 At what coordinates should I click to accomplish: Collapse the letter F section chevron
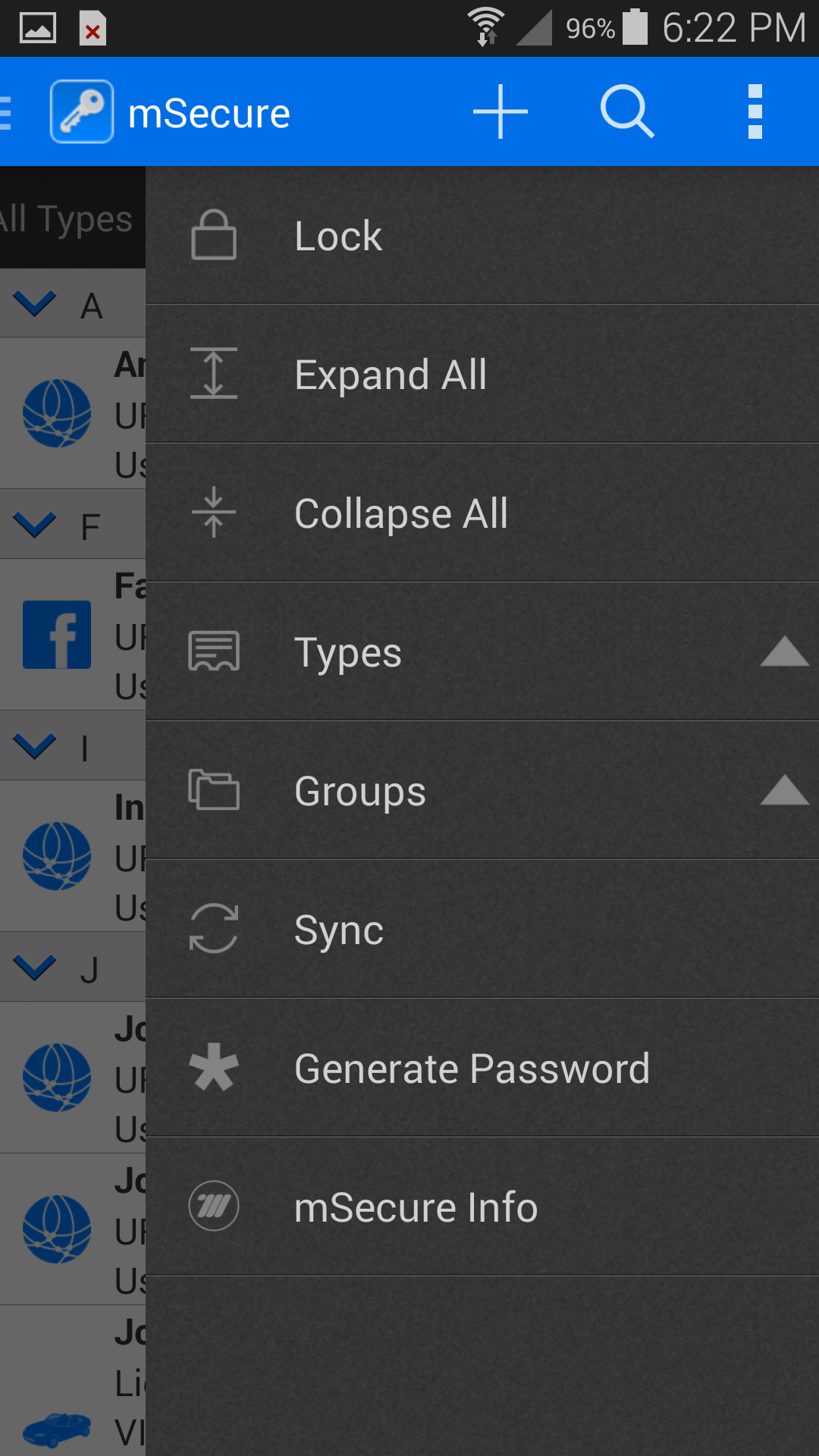tap(34, 524)
